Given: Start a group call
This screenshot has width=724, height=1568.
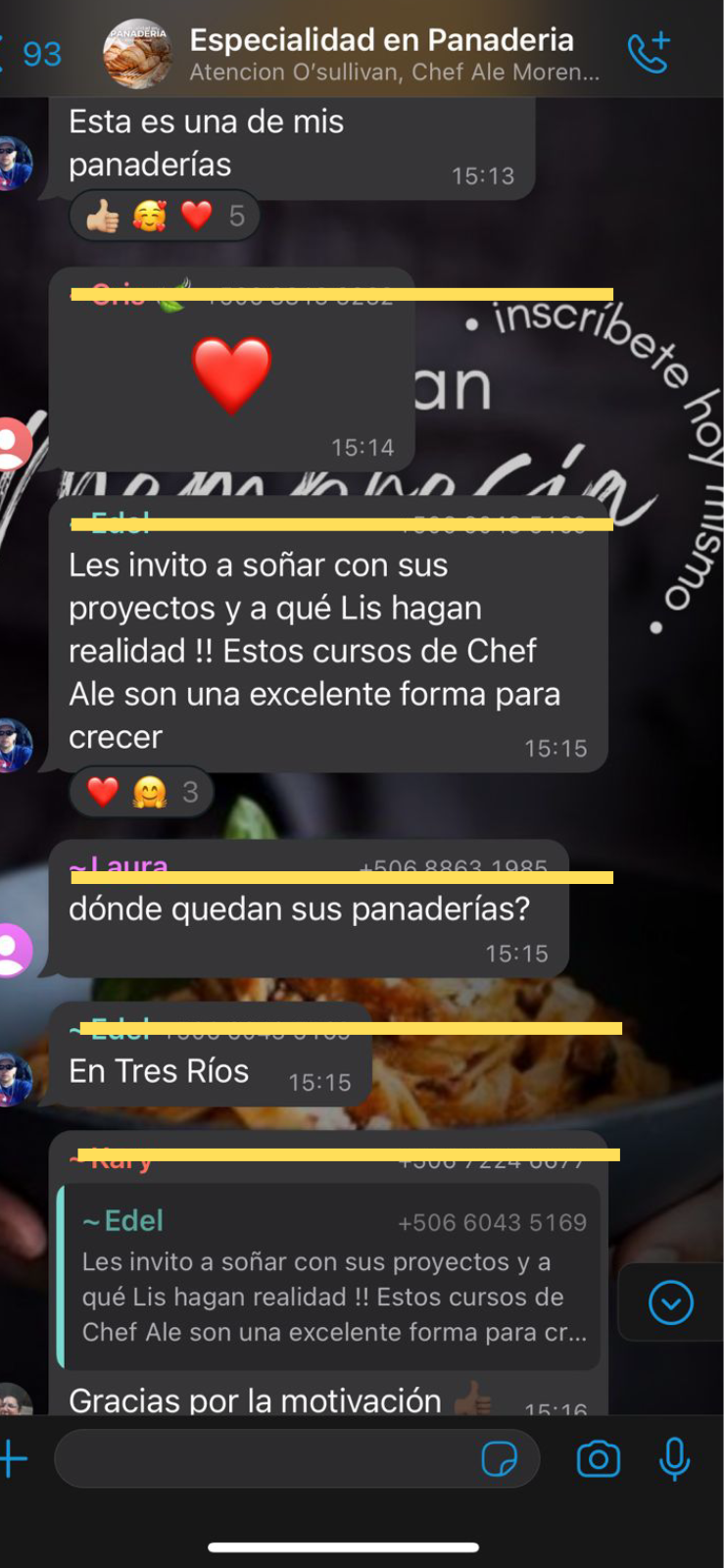Looking at the screenshot, I should (649, 53).
